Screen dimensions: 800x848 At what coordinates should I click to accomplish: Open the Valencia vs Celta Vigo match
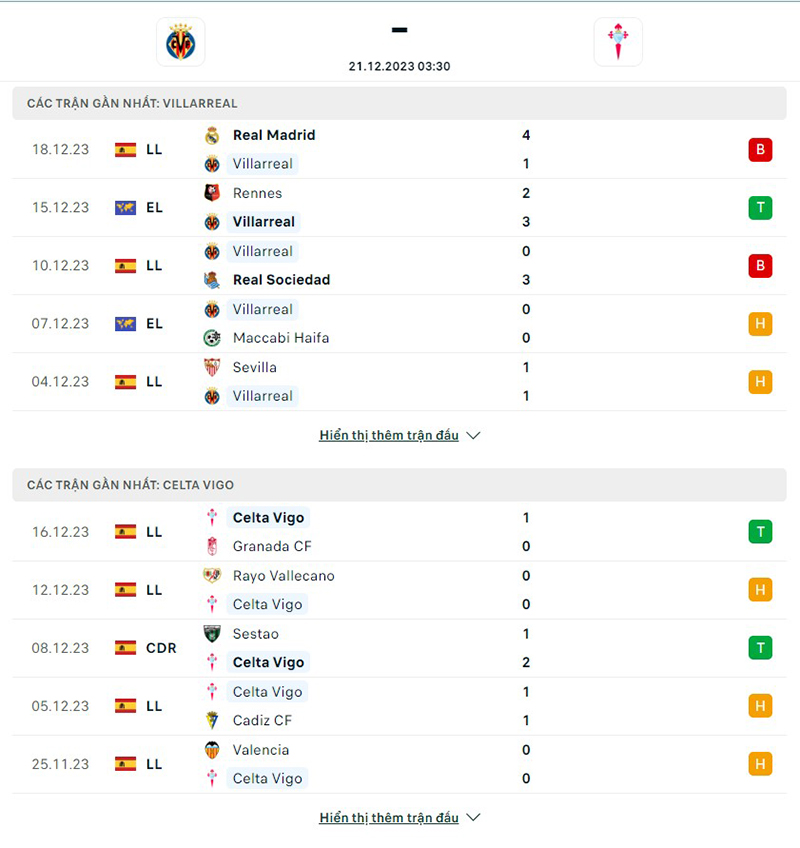pyautogui.click(x=400, y=764)
